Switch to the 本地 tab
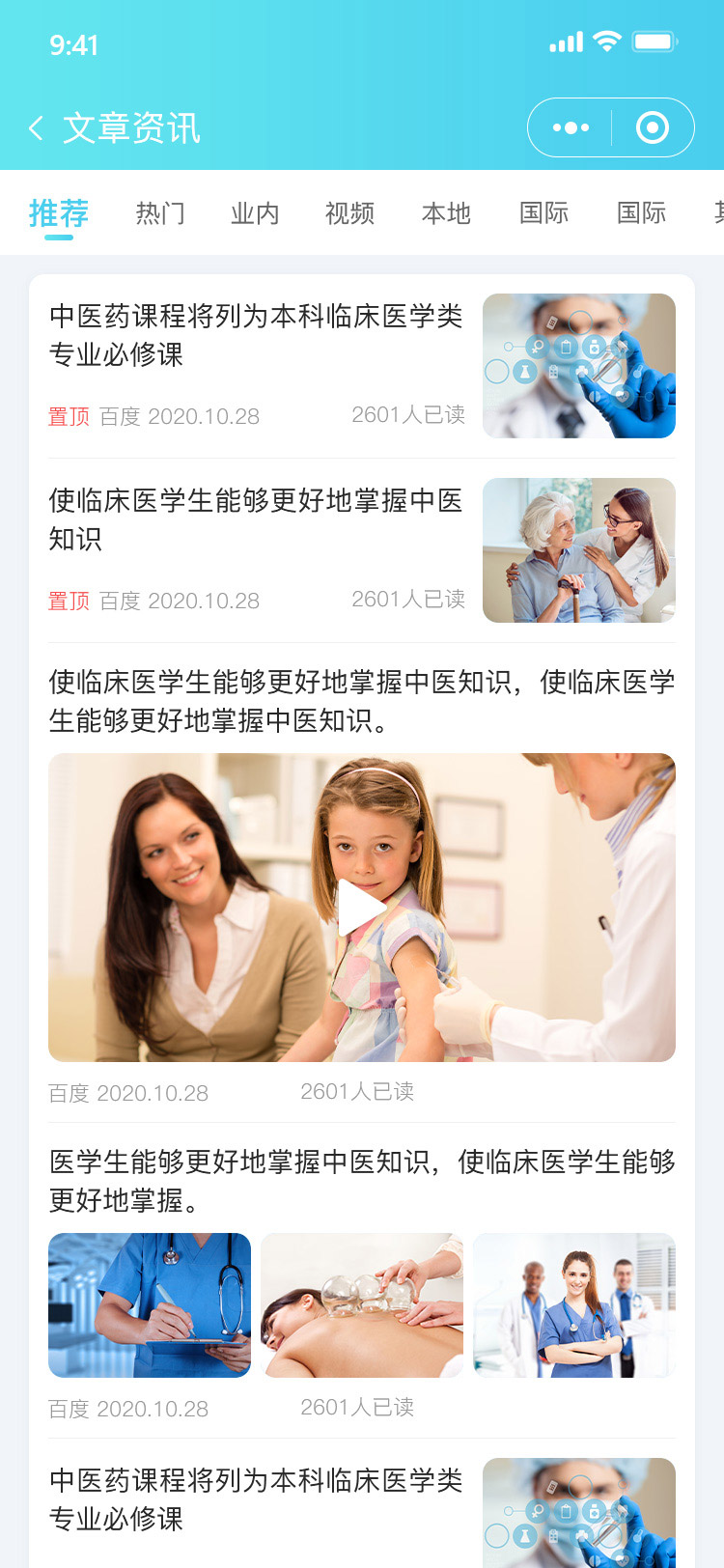This screenshot has width=724, height=1568. (x=446, y=212)
